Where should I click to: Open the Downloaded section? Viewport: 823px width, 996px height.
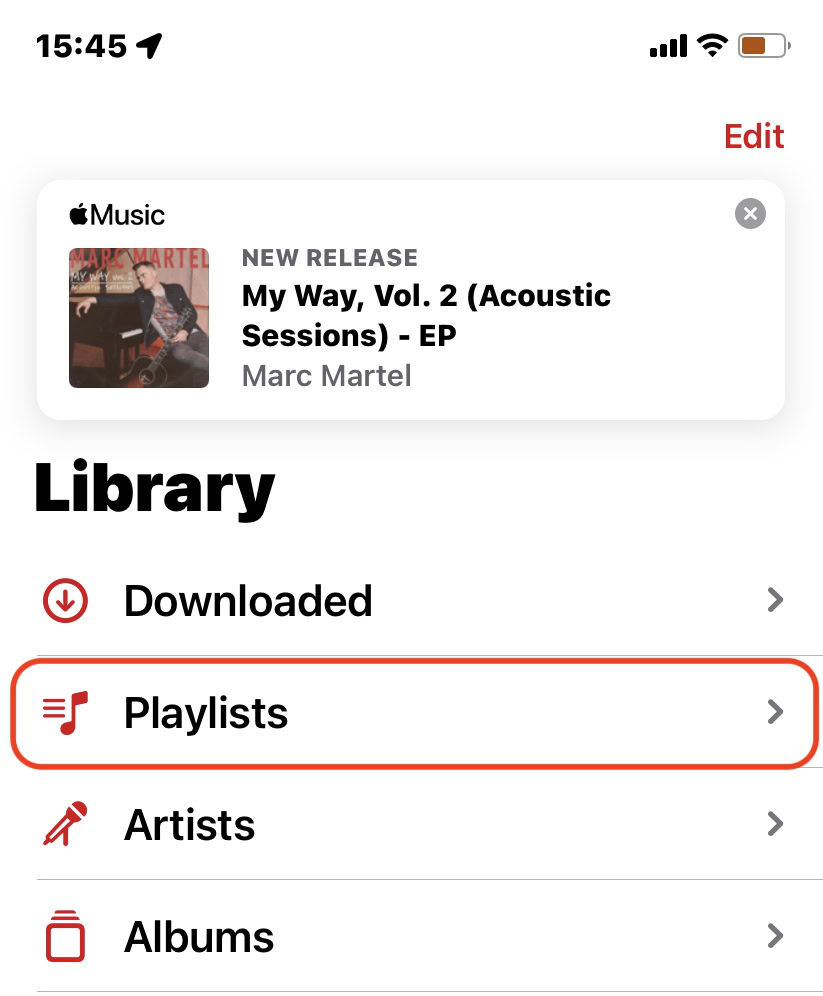[x=410, y=601]
